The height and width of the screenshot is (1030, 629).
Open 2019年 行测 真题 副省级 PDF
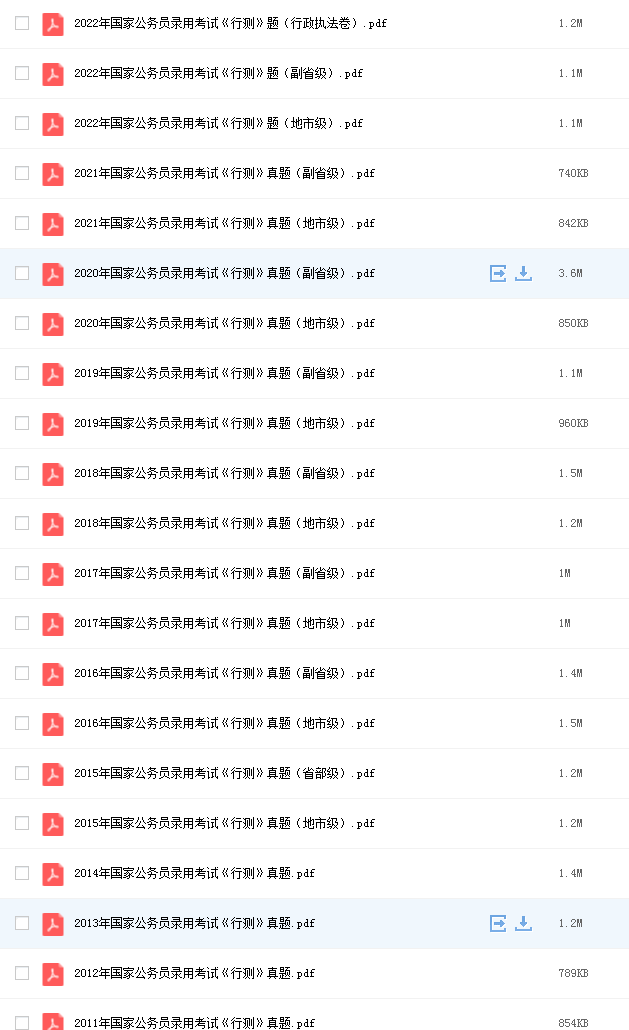coord(225,373)
